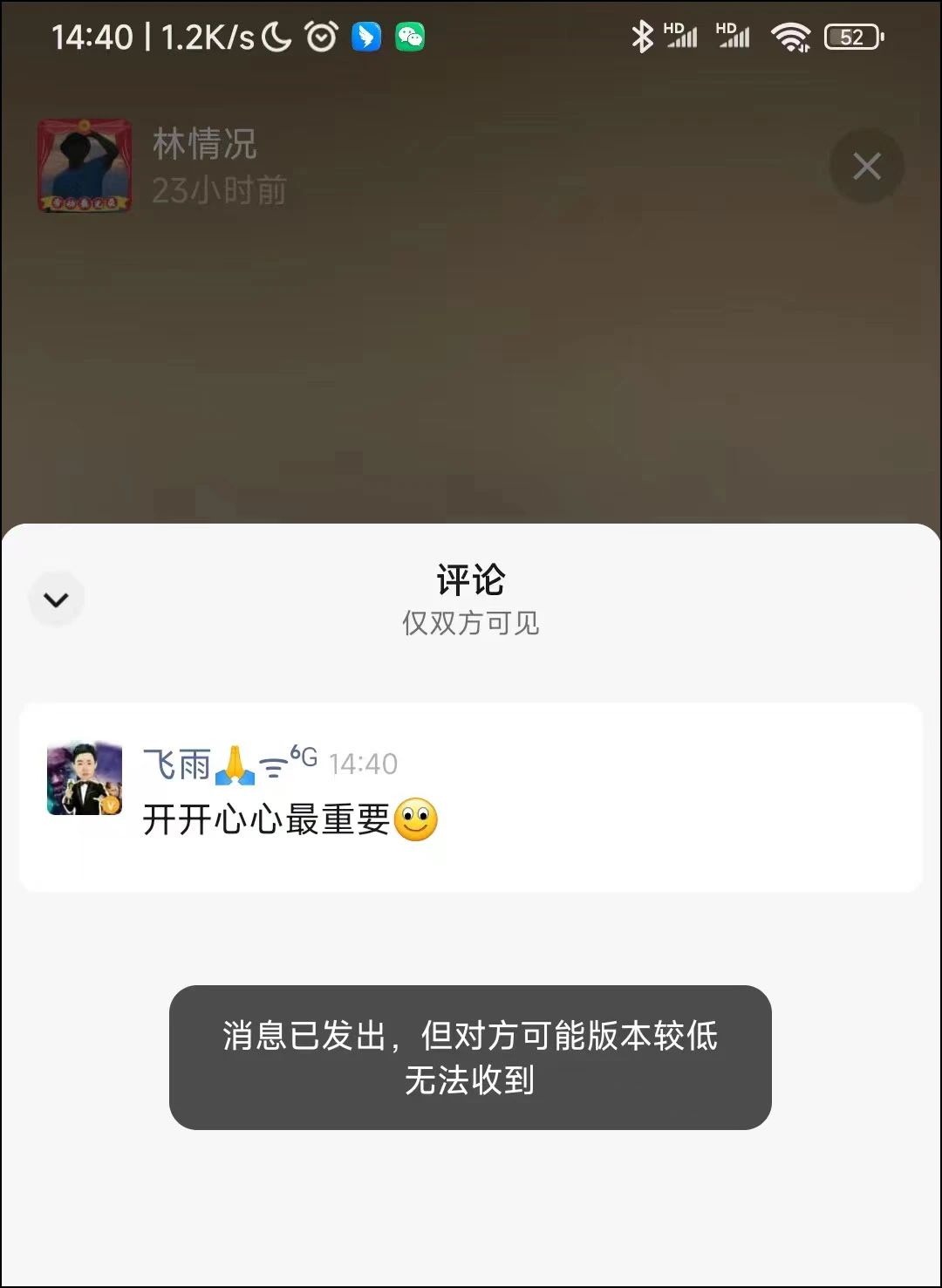Close the video status view

pos(866,166)
